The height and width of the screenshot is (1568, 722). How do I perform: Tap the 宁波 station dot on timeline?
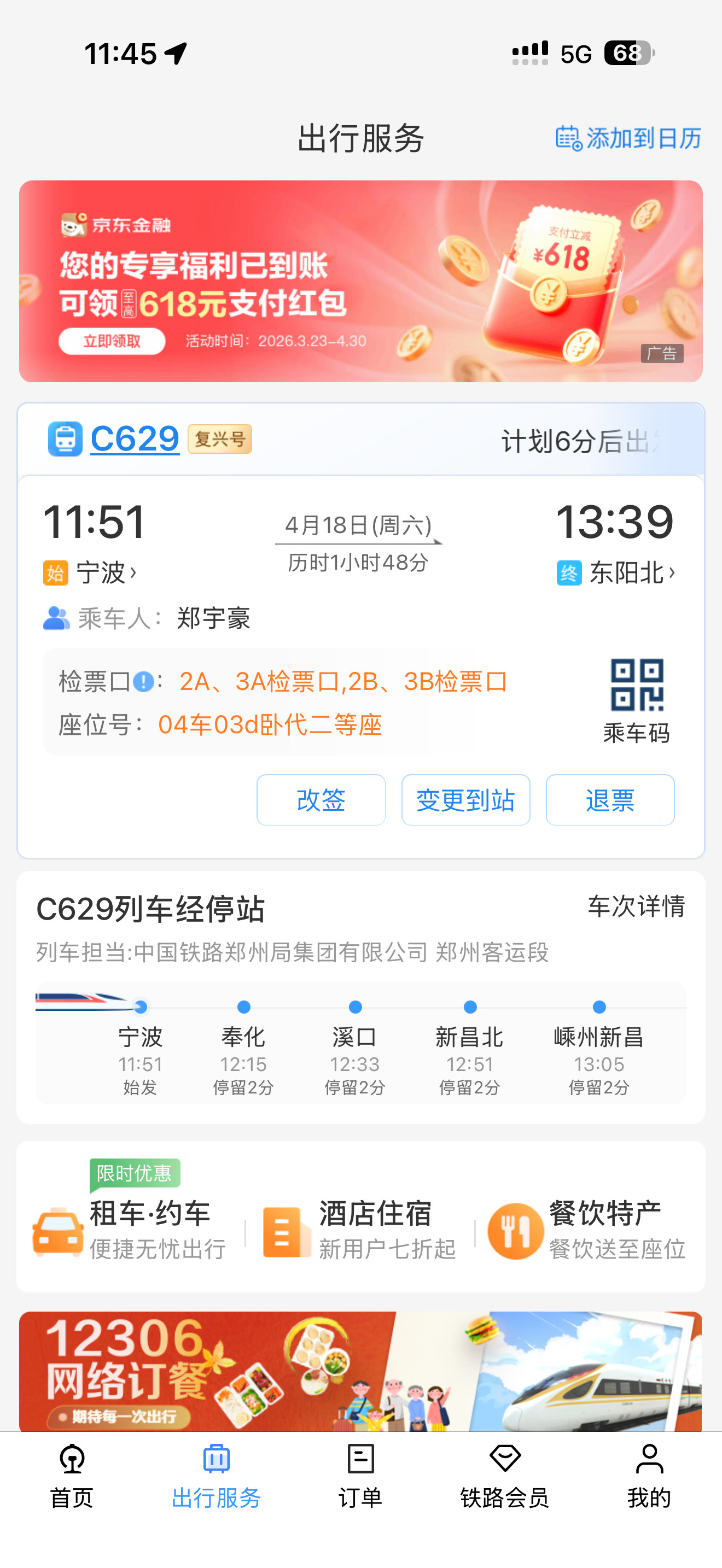[x=141, y=1008]
